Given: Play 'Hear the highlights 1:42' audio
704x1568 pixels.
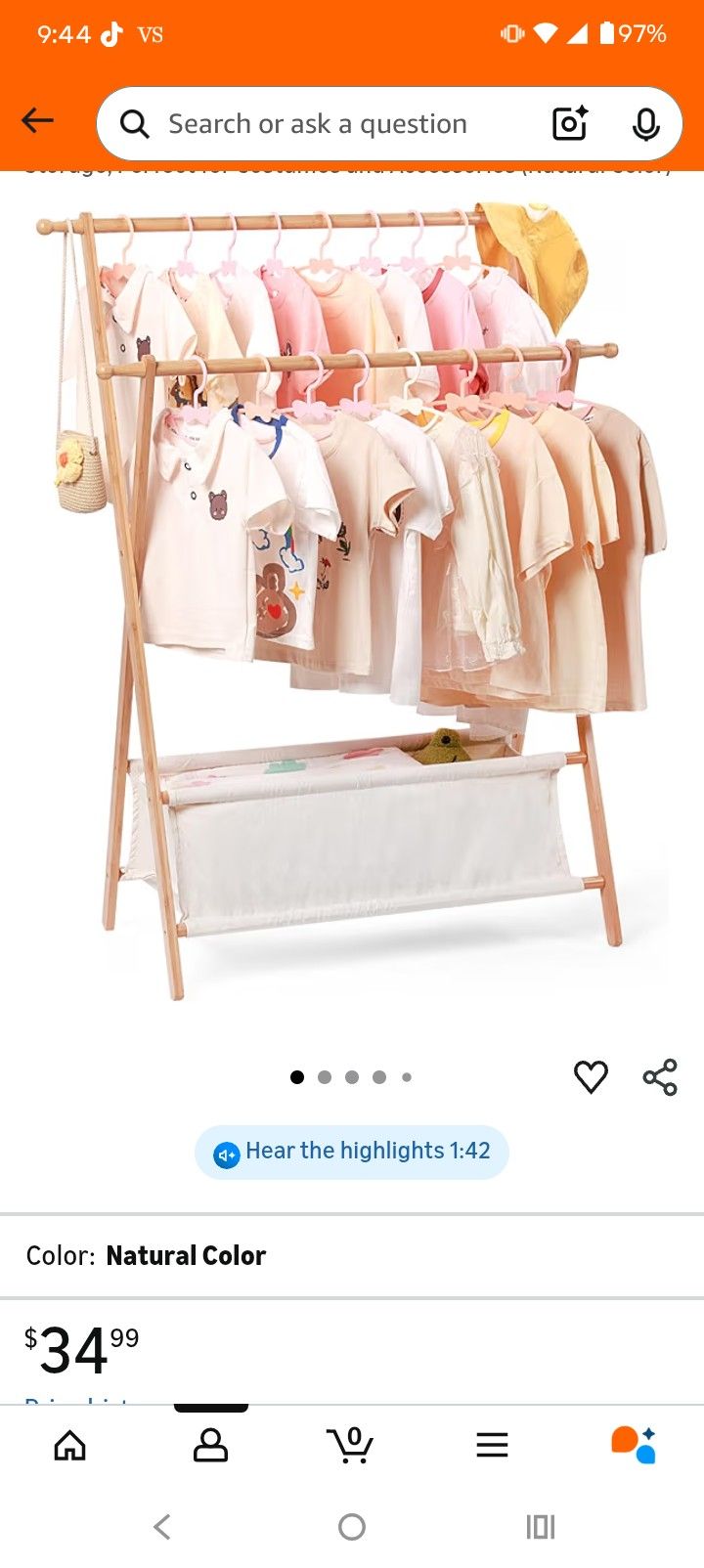Looking at the screenshot, I should coord(351,1151).
